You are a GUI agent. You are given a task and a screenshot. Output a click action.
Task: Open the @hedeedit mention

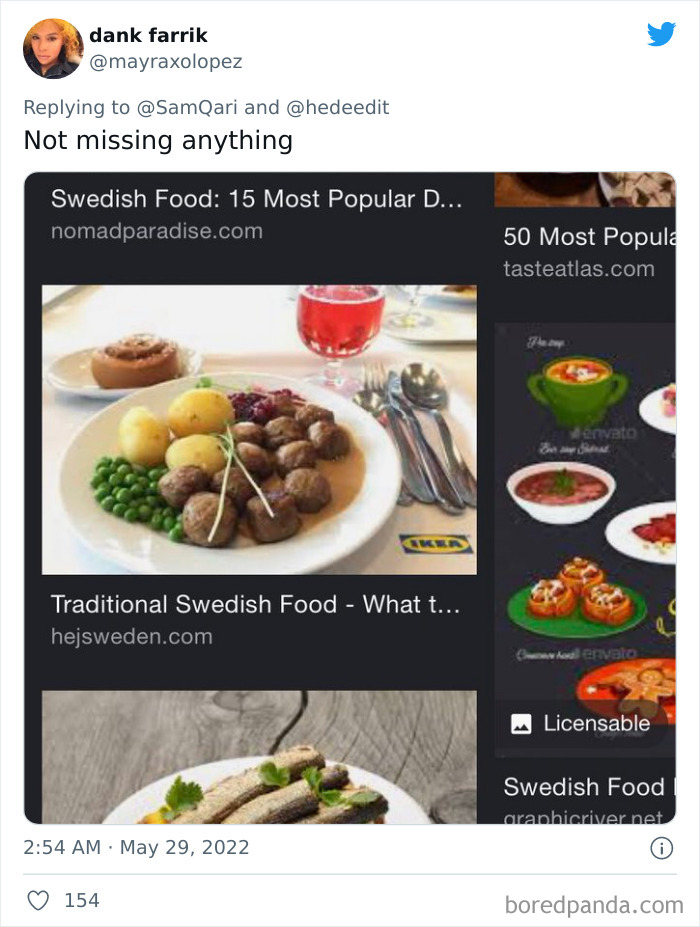[337, 107]
